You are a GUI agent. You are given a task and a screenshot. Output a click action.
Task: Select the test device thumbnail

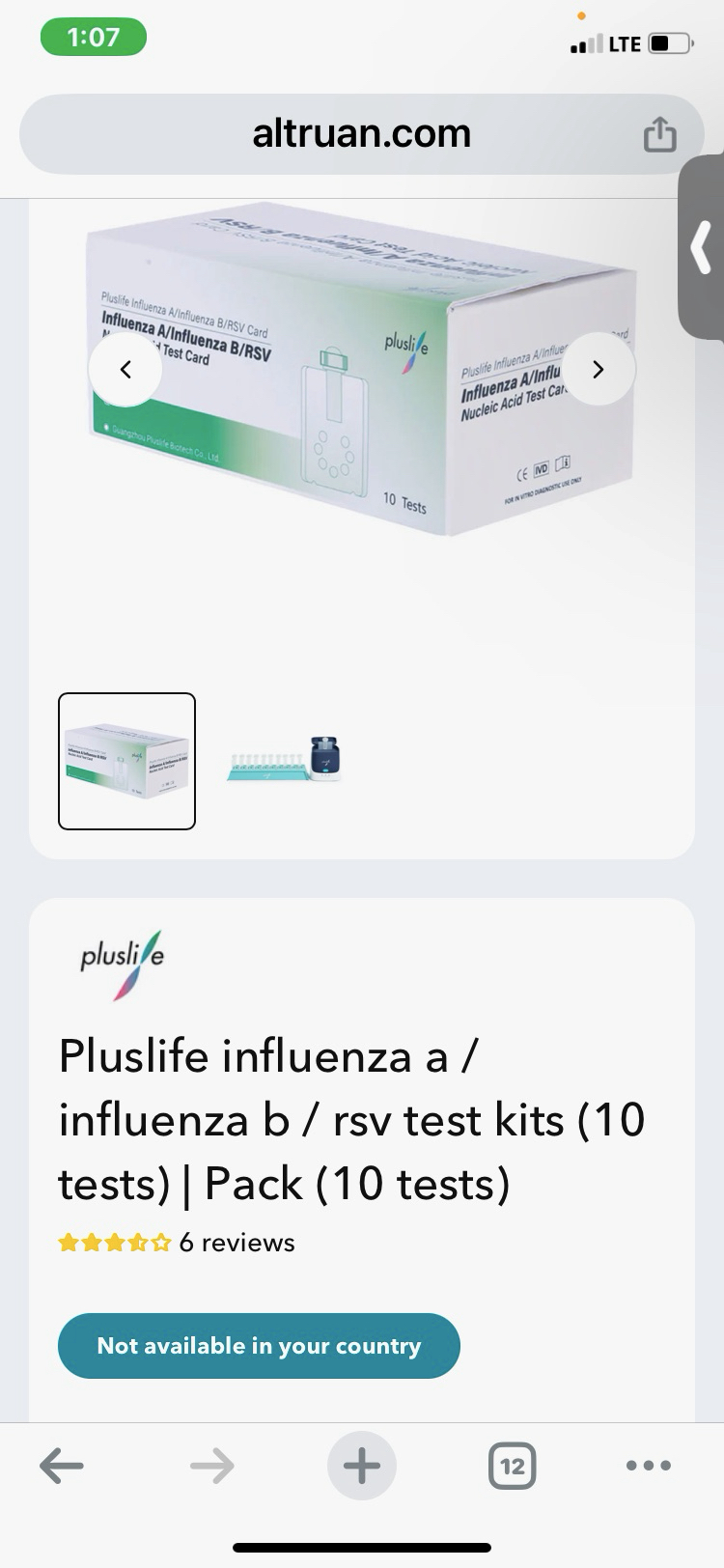(x=285, y=759)
